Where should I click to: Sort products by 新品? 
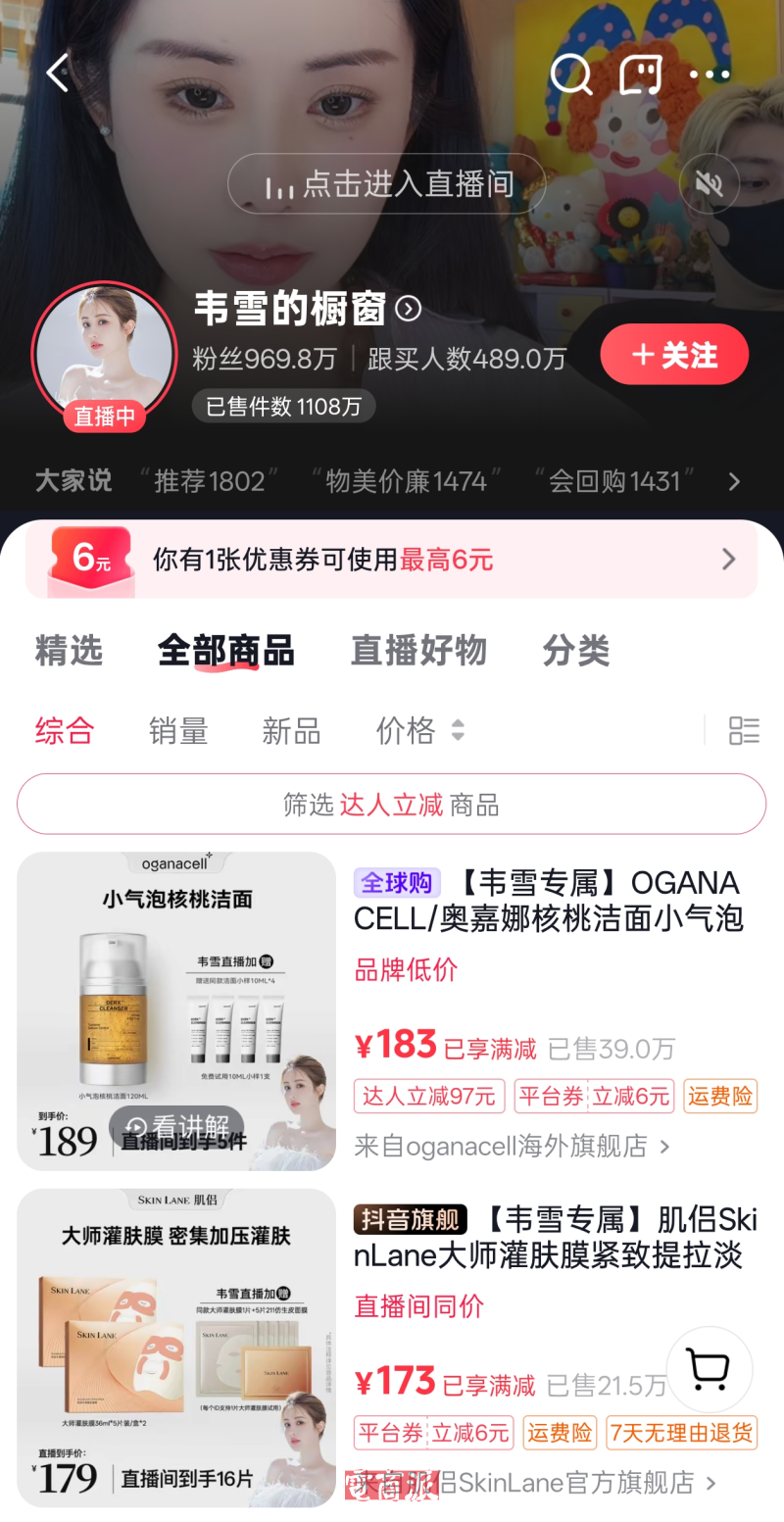[291, 731]
